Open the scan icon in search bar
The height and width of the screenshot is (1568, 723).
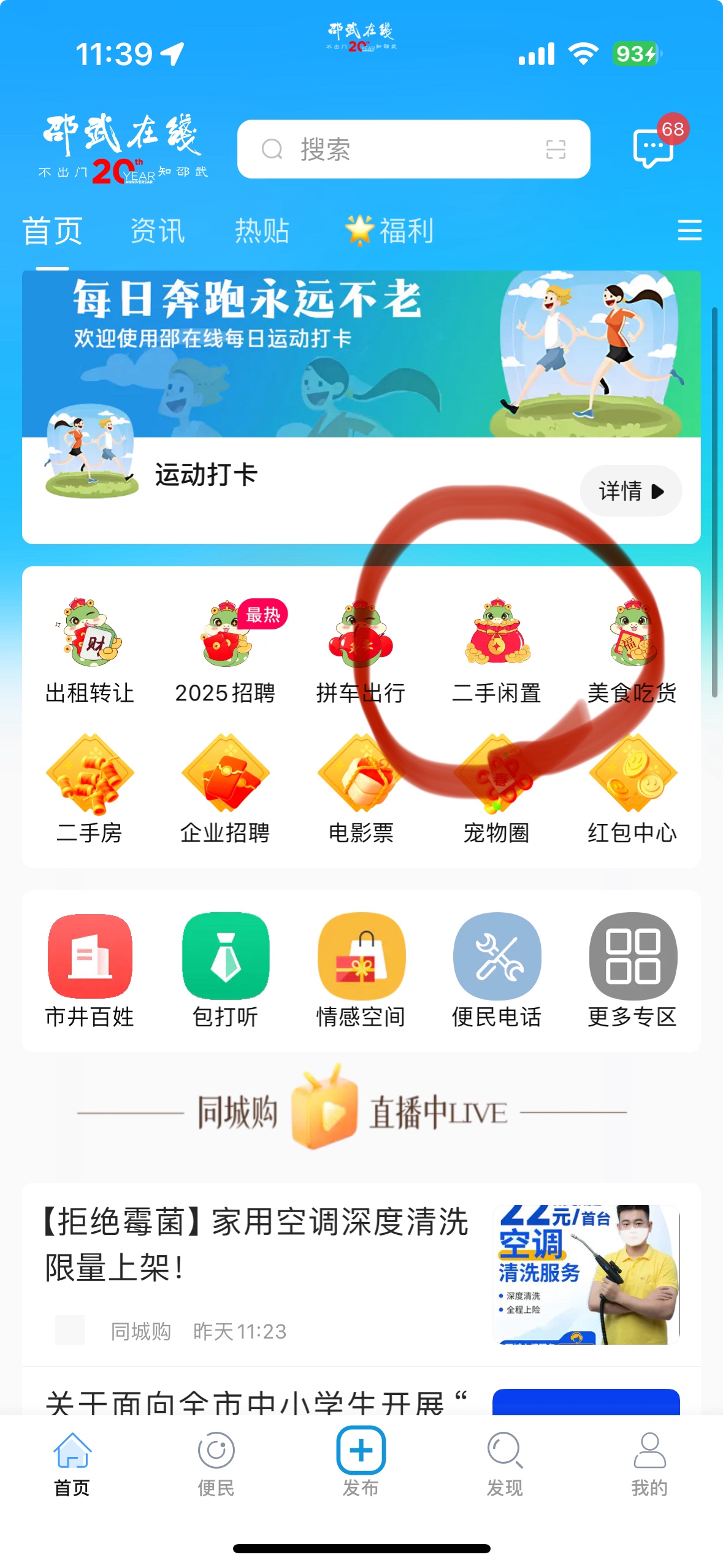tap(556, 149)
